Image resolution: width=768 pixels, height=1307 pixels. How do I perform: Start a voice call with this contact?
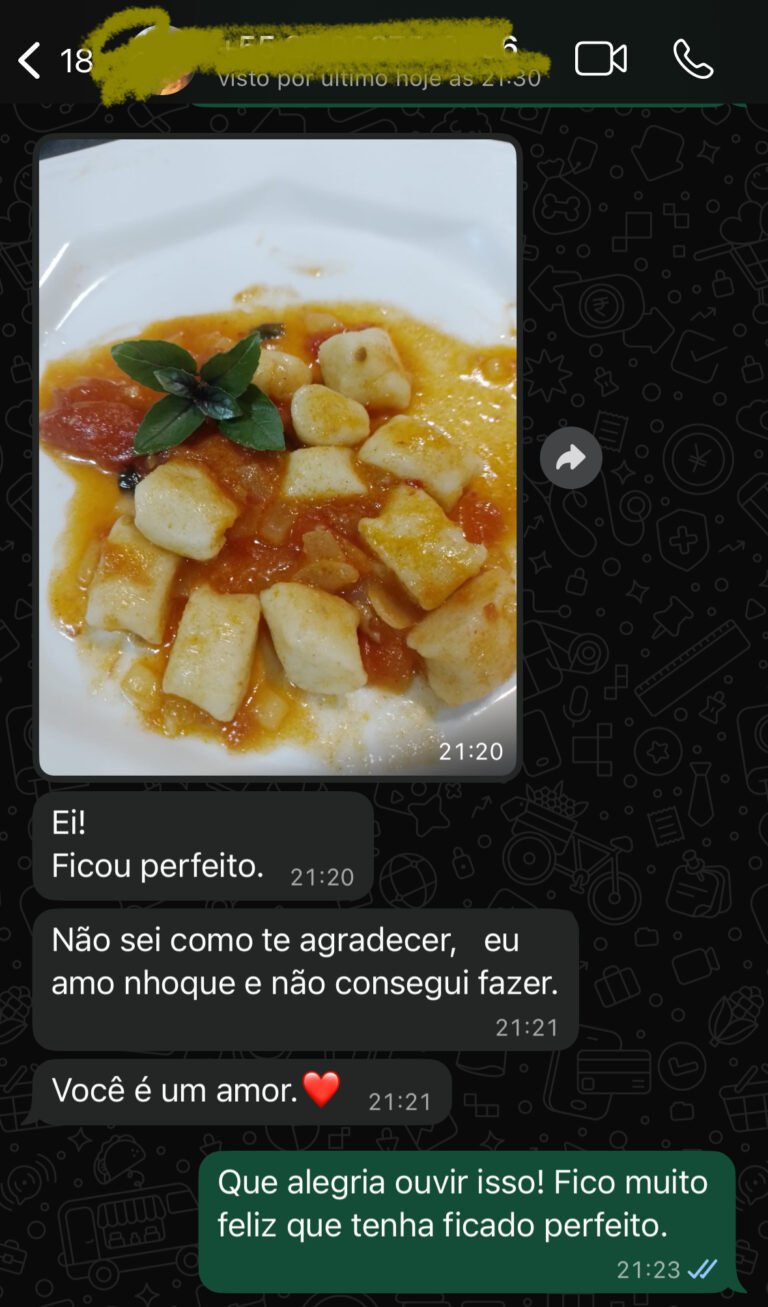click(x=693, y=59)
